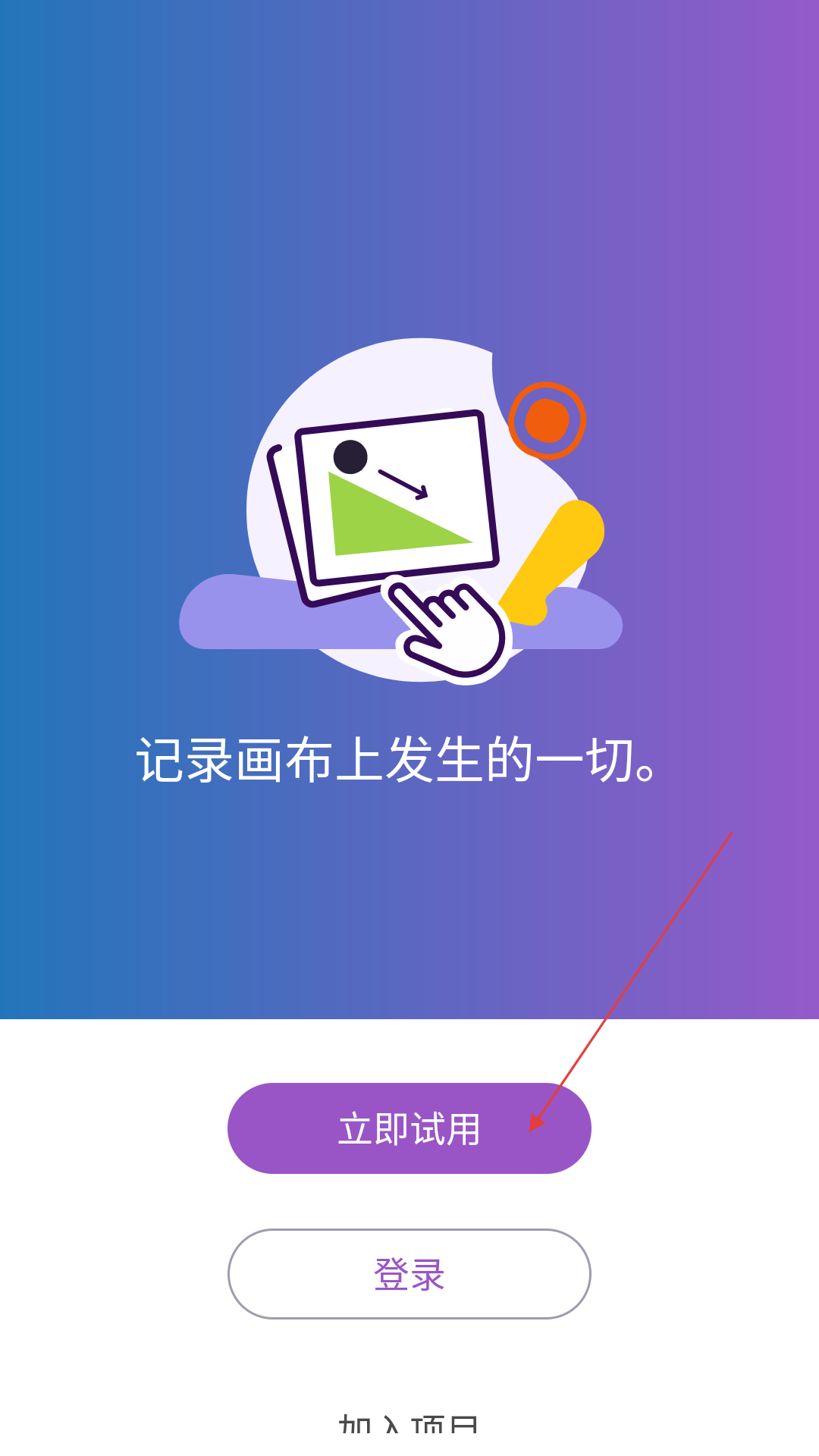This screenshot has width=819, height=1456.
Task: Tap the 立即试用 button
Action: point(409,1128)
